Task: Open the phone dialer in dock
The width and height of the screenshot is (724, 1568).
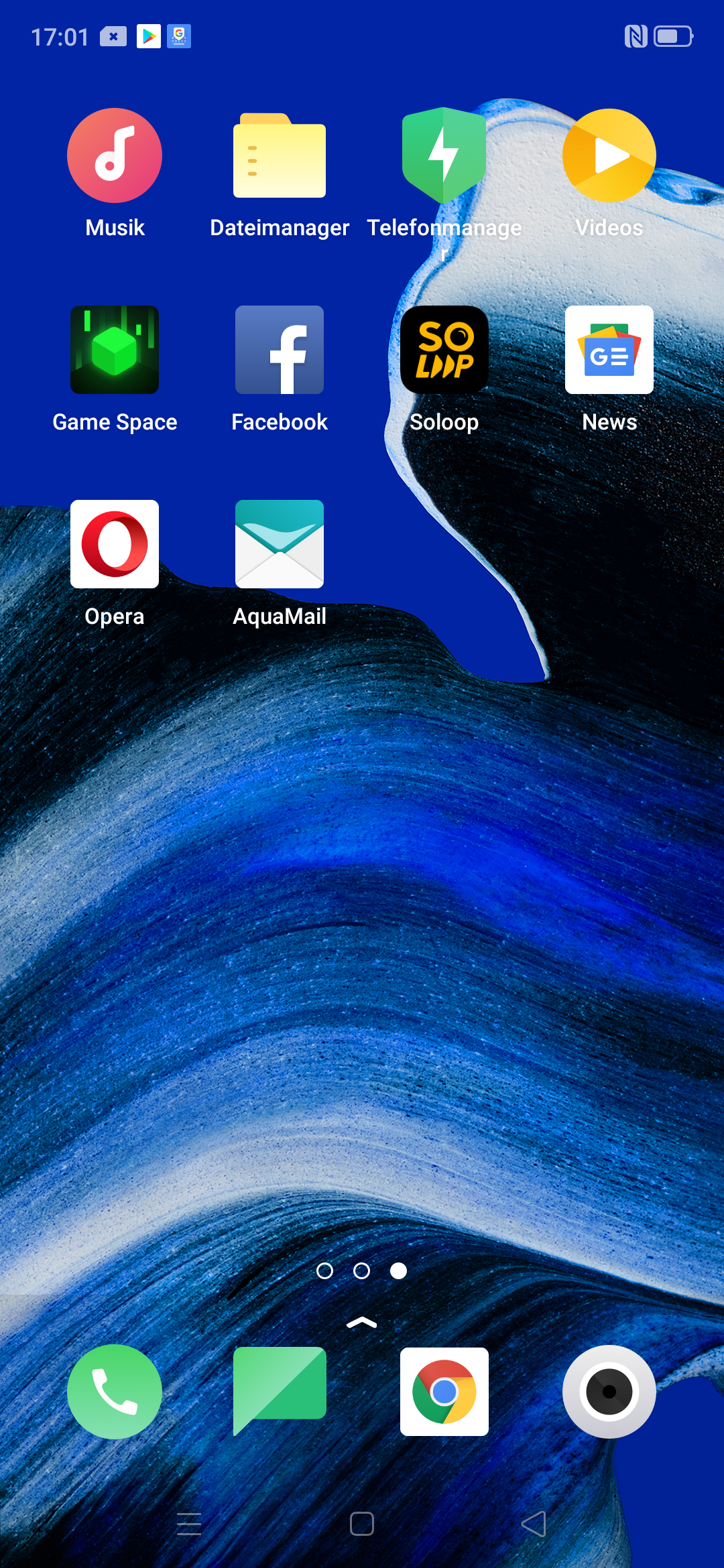Action: 115,1392
